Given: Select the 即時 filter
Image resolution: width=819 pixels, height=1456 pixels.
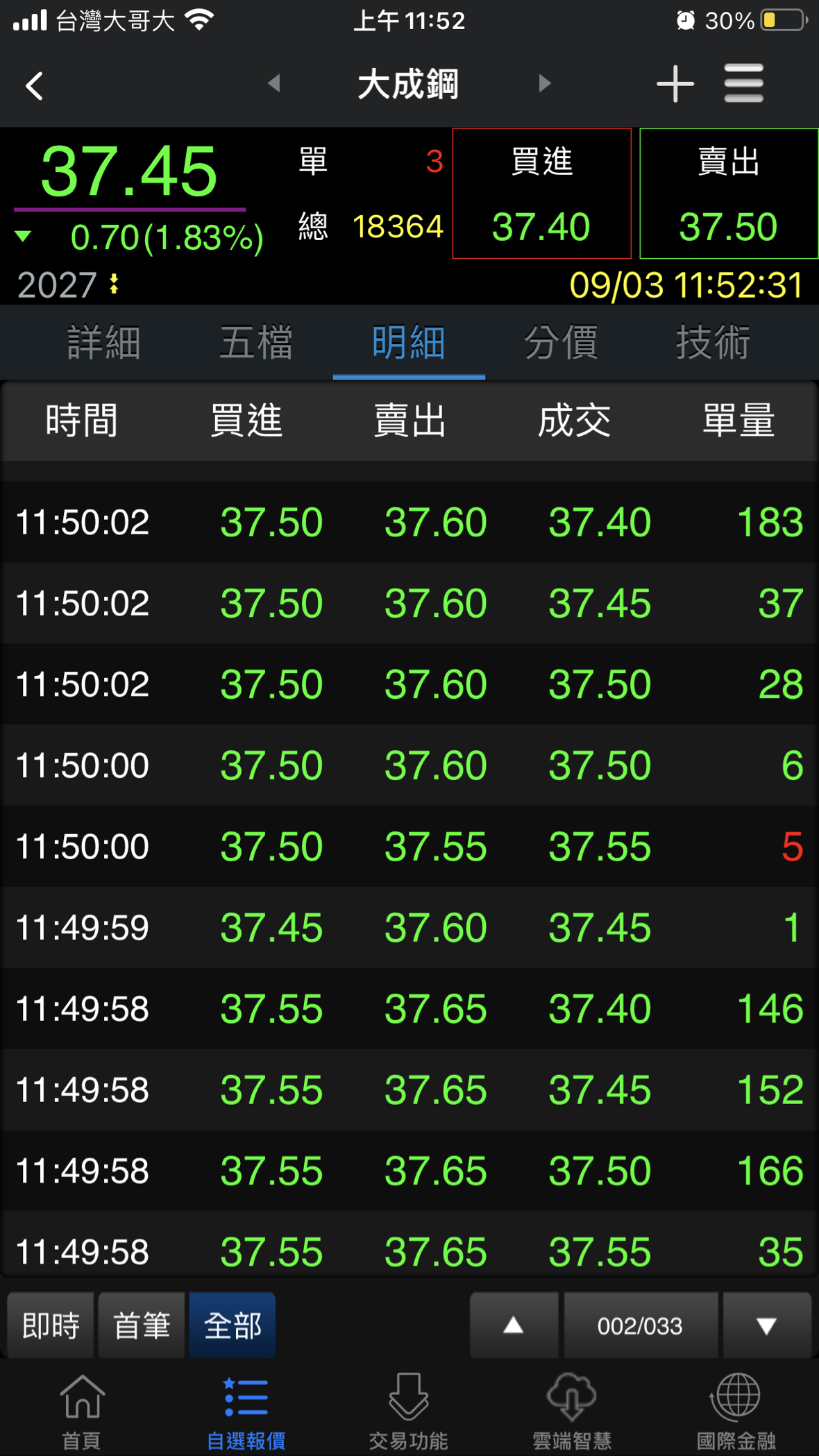Looking at the screenshot, I should click(51, 1326).
